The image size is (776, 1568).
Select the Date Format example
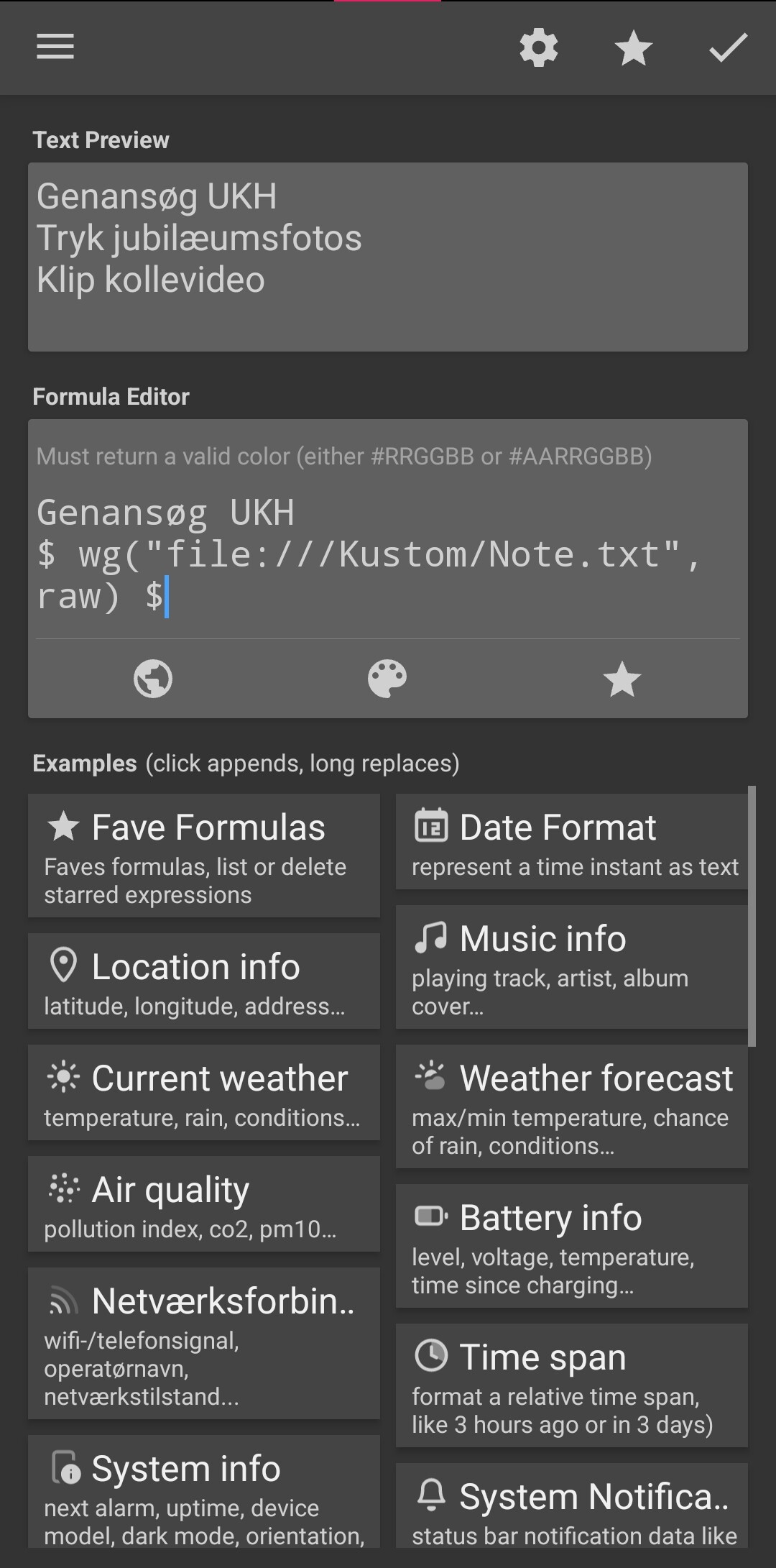click(x=572, y=842)
